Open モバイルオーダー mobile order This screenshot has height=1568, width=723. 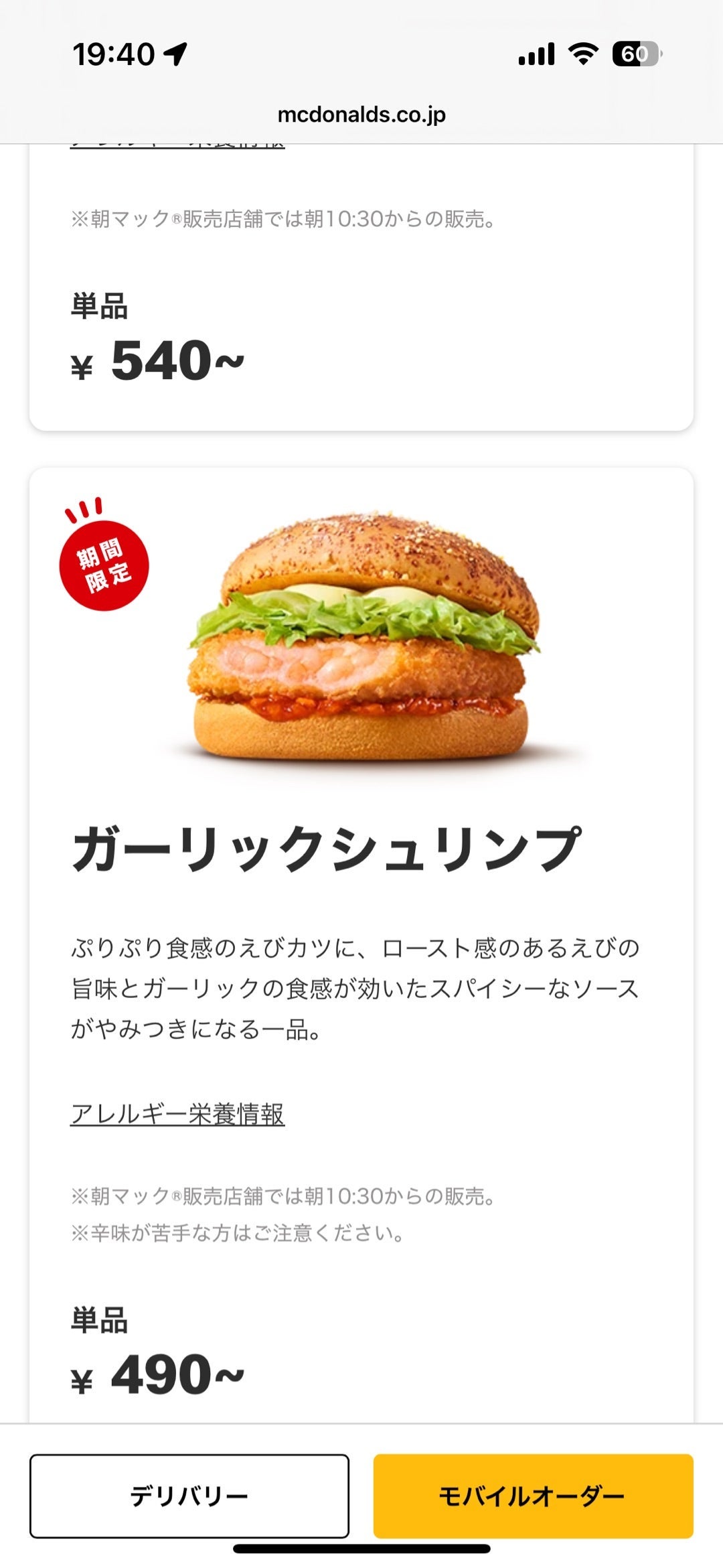tap(533, 1495)
